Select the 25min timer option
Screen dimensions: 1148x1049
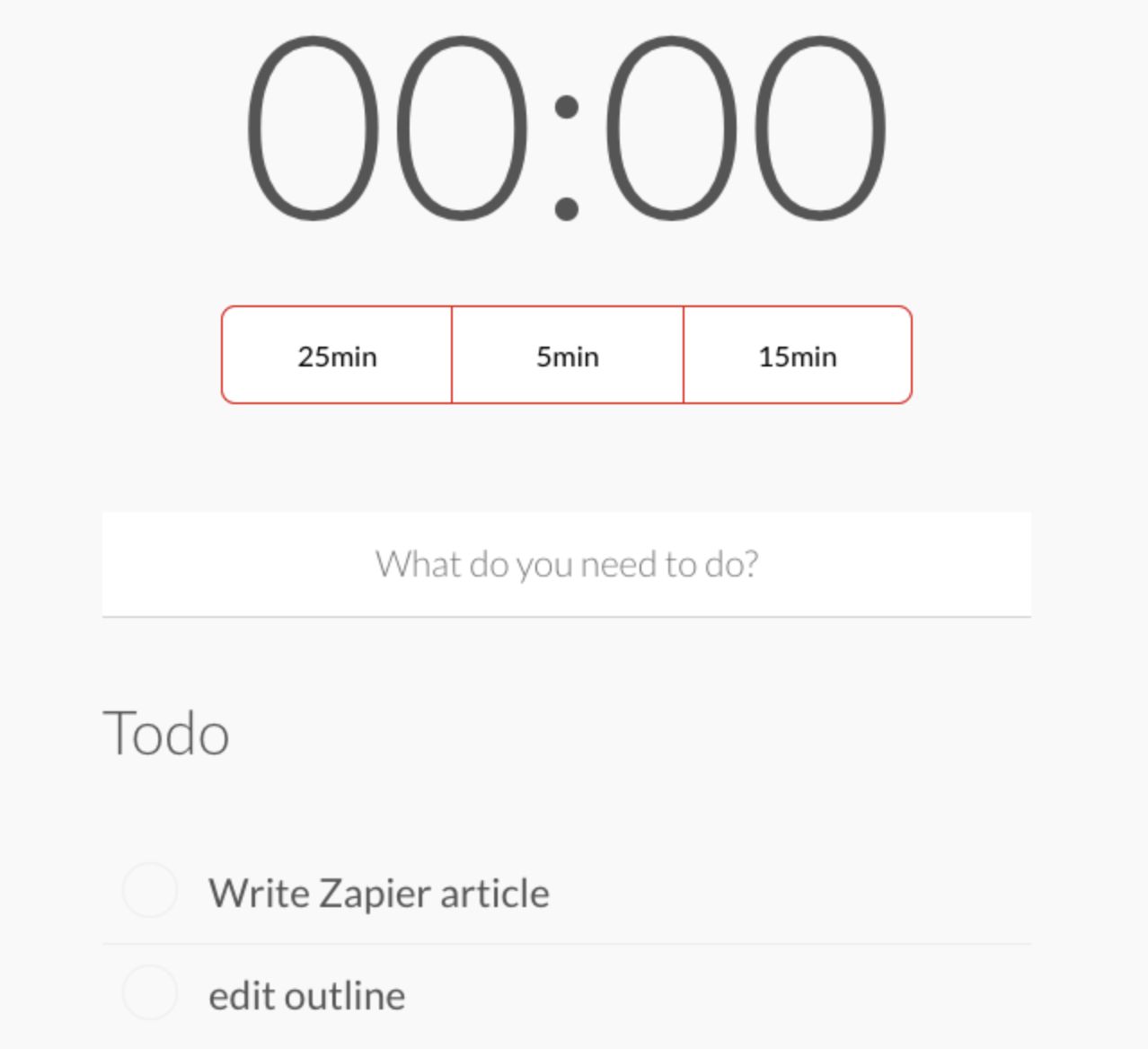pyautogui.click(x=337, y=356)
